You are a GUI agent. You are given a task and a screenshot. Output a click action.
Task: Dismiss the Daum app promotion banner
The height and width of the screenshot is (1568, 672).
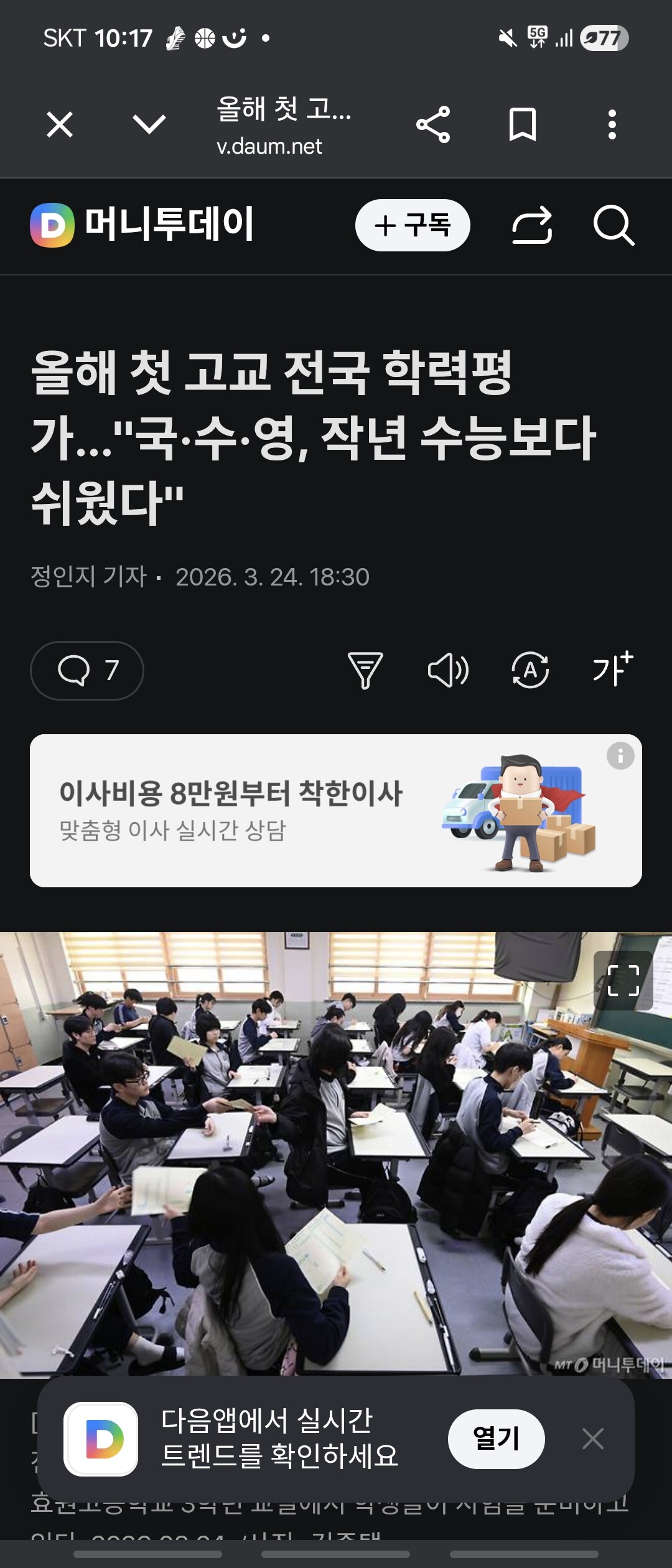pos(593,1439)
